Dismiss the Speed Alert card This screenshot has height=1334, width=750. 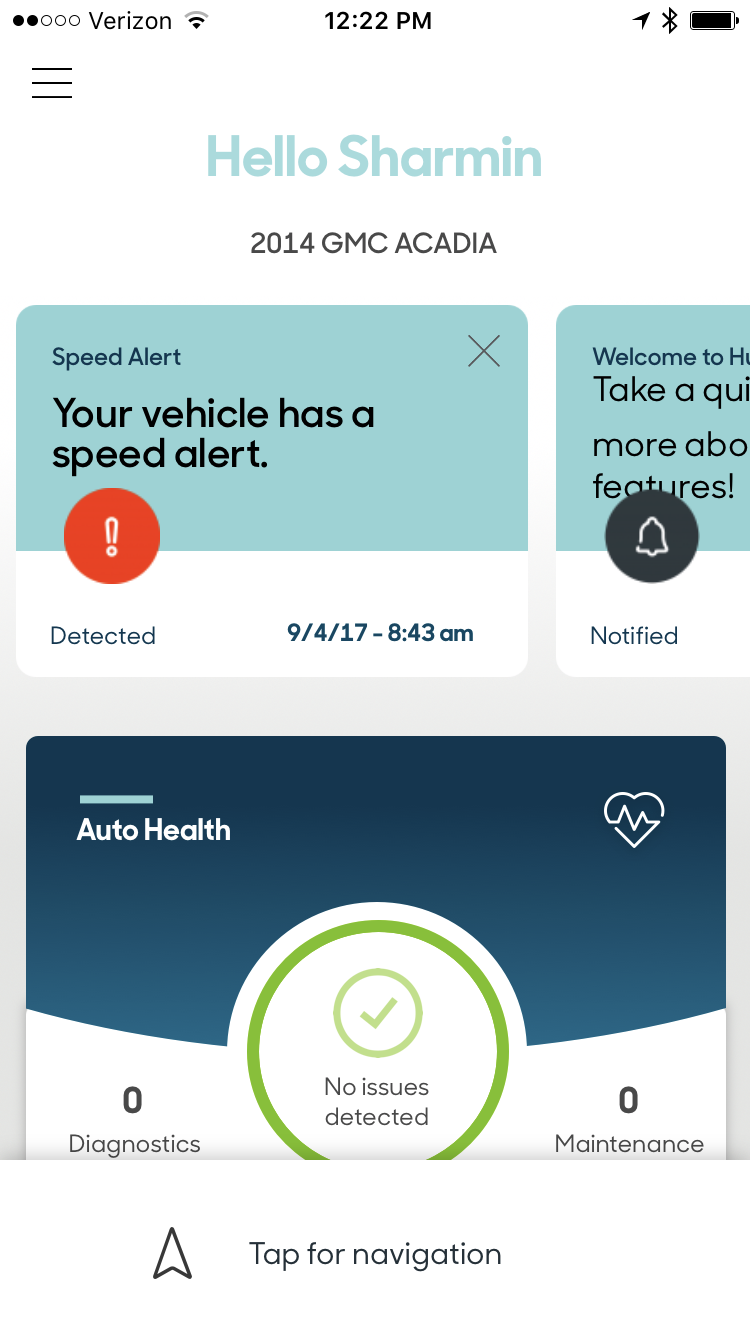[484, 351]
